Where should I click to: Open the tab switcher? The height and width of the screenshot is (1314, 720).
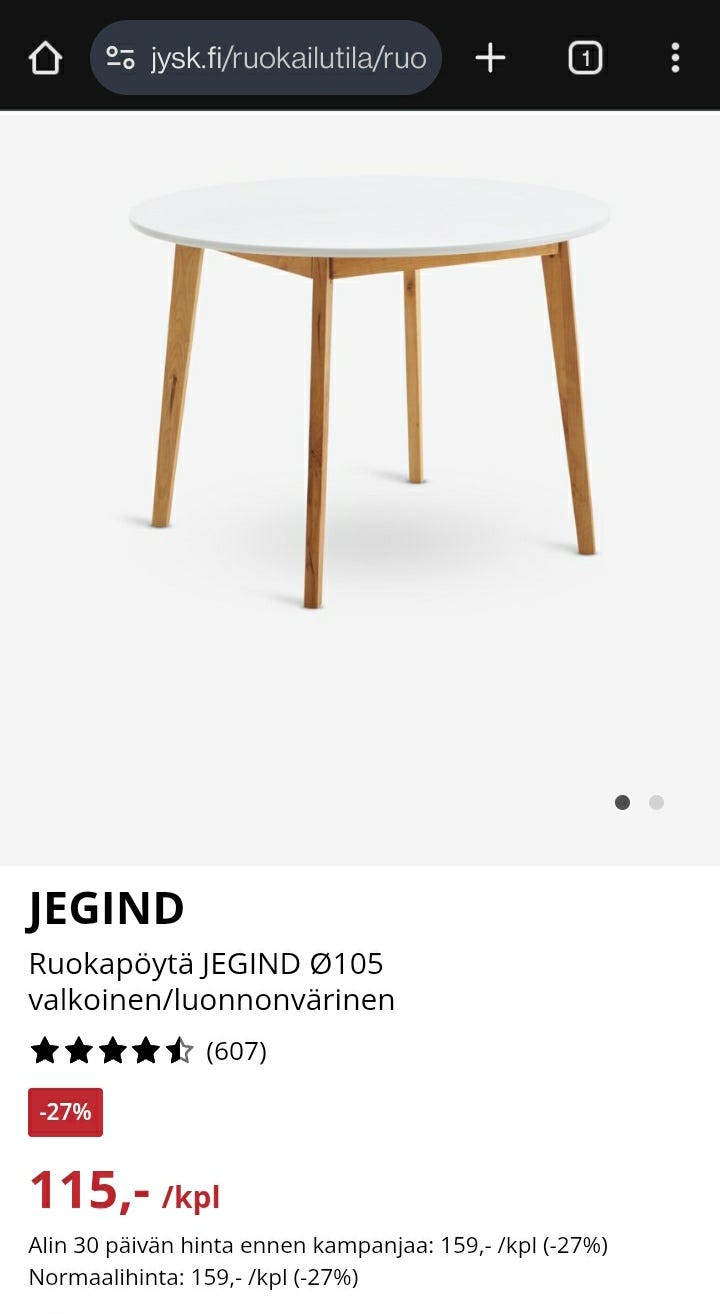pos(585,58)
